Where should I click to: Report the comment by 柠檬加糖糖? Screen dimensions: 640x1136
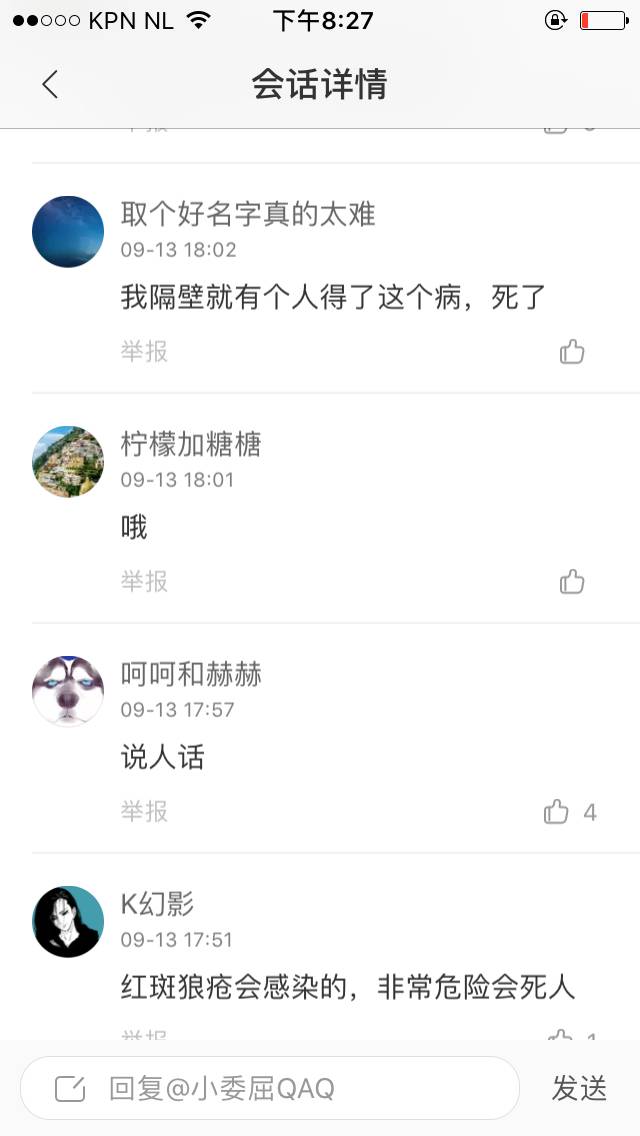click(144, 582)
